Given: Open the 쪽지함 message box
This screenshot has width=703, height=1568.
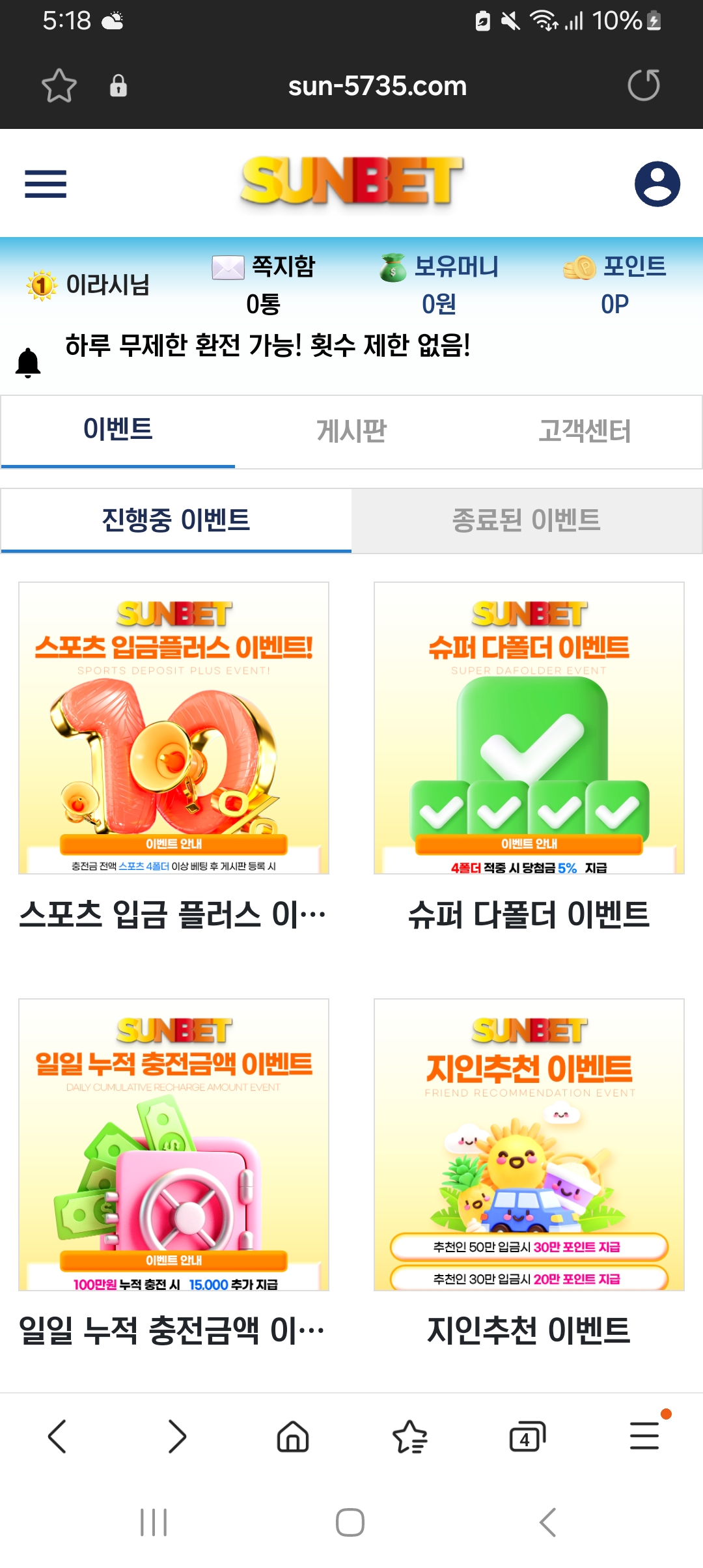Looking at the screenshot, I should (x=264, y=283).
